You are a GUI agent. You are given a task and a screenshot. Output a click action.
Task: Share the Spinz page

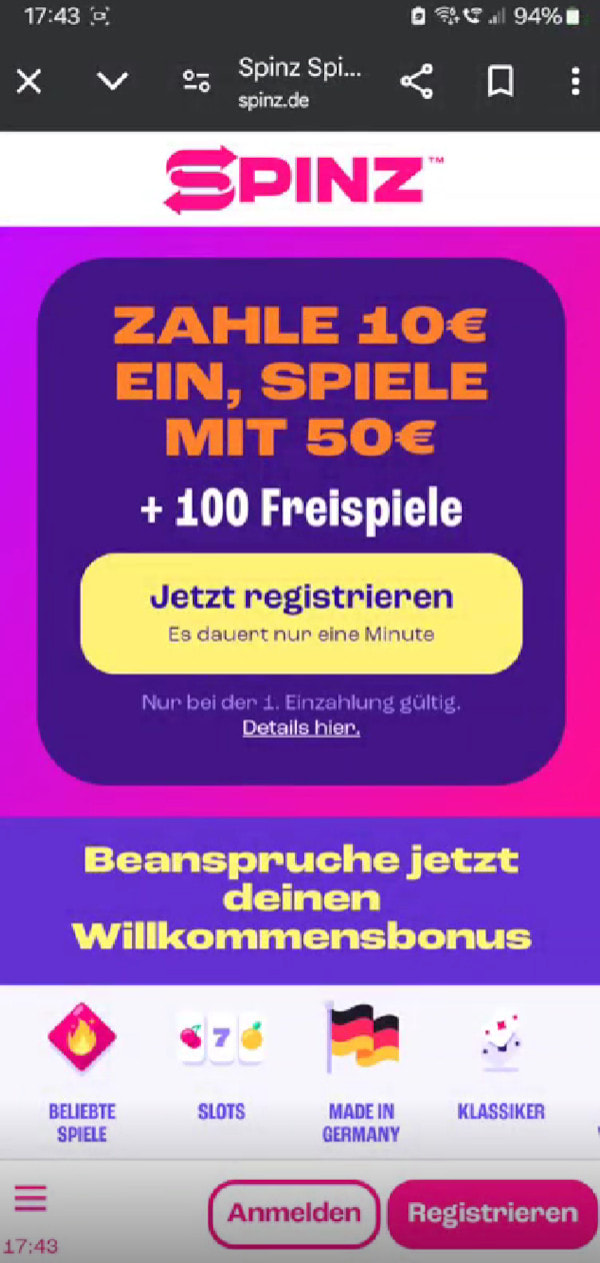click(x=416, y=82)
